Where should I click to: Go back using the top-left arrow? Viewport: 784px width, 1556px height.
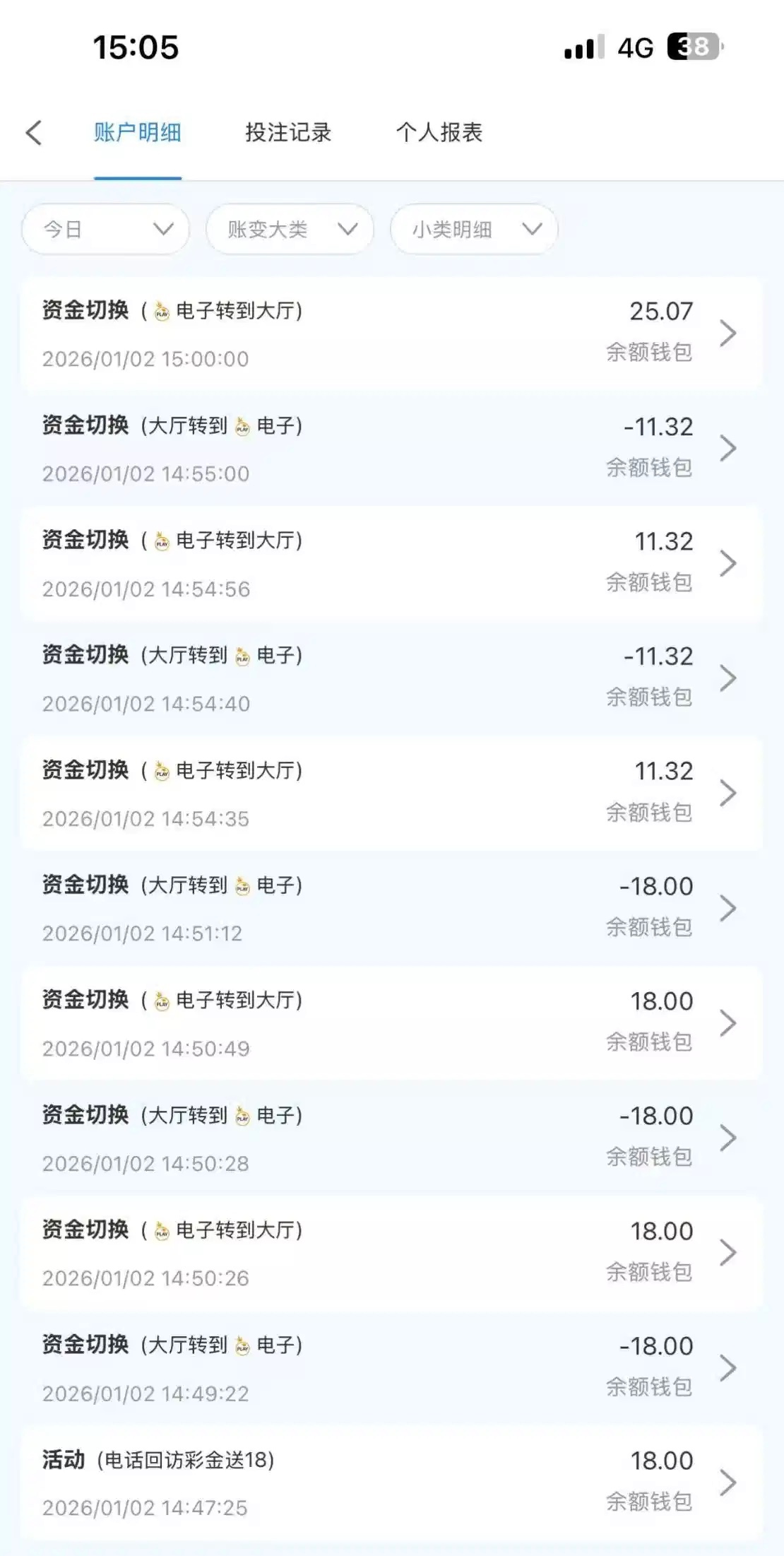(34, 132)
